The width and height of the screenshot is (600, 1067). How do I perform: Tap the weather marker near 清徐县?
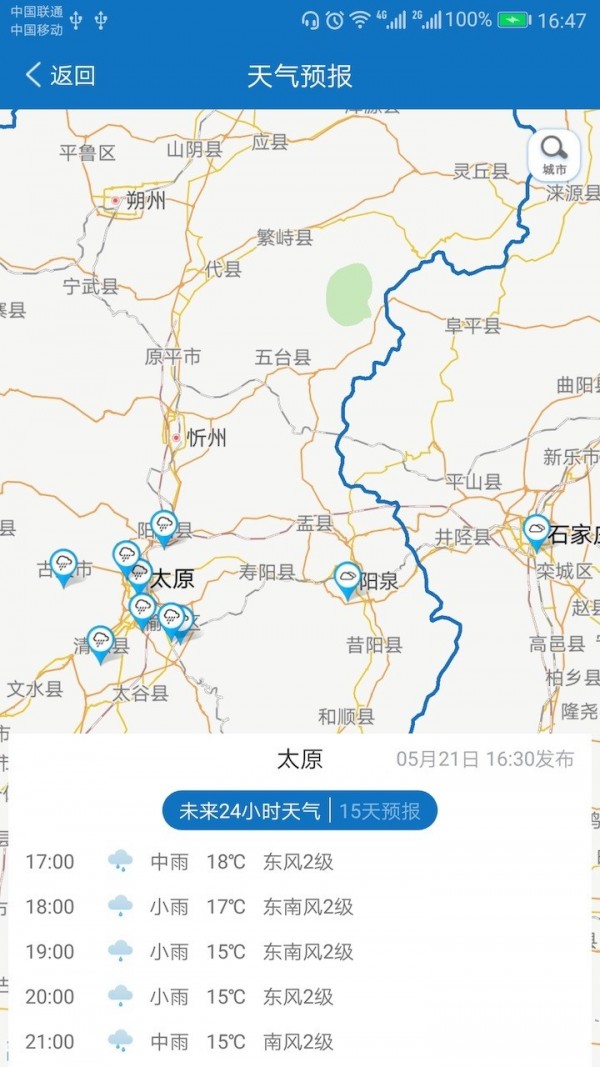pyautogui.click(x=100, y=641)
